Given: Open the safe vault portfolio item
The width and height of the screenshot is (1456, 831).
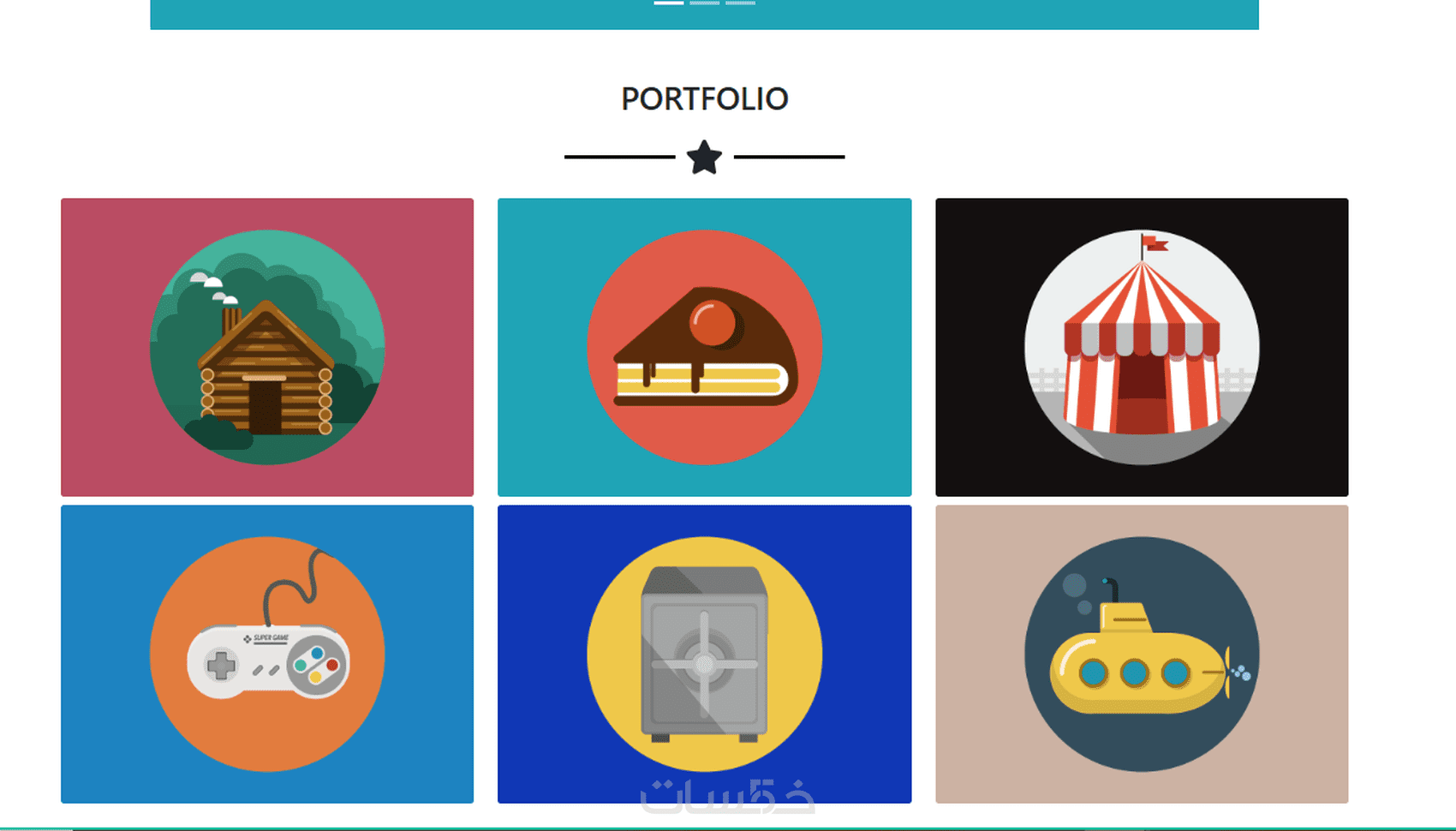Looking at the screenshot, I should pyautogui.click(x=704, y=654).
